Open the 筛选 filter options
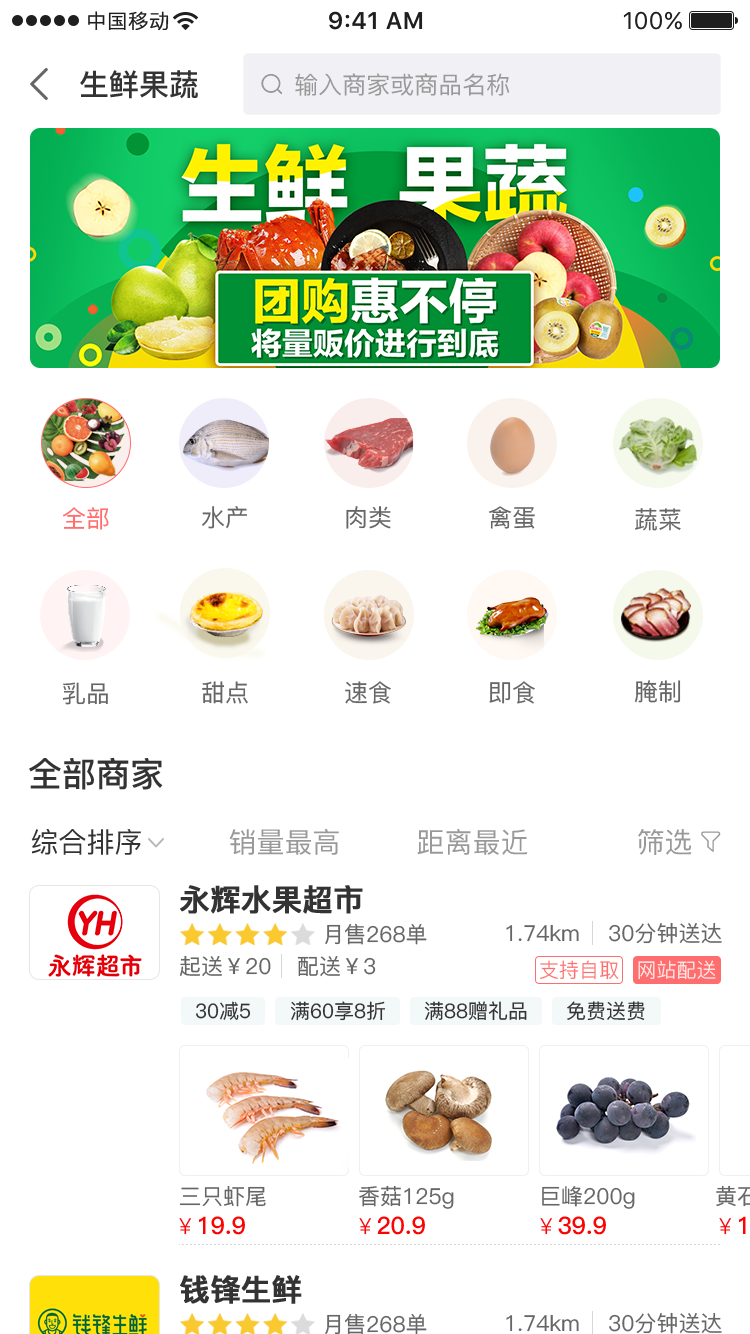The image size is (750, 1334). pyautogui.click(x=679, y=843)
